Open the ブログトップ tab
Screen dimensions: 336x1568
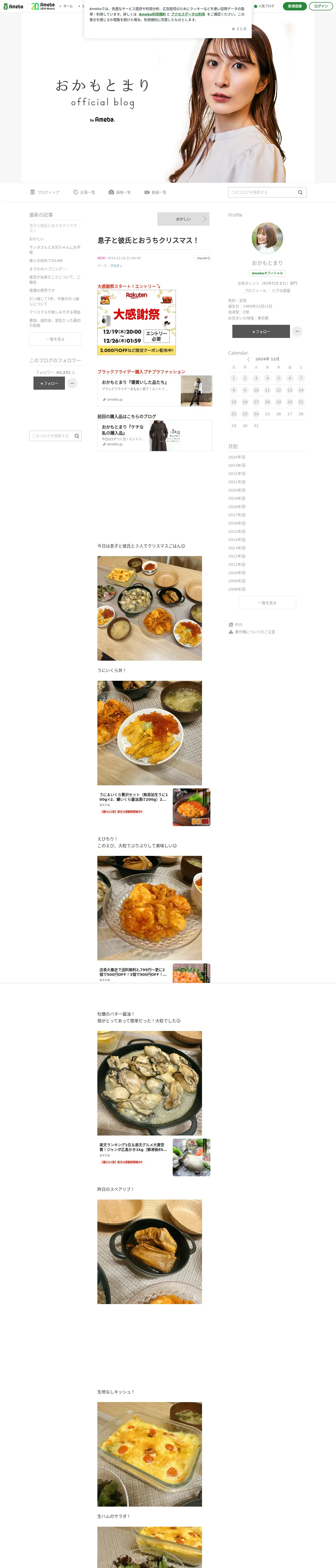click(45, 192)
